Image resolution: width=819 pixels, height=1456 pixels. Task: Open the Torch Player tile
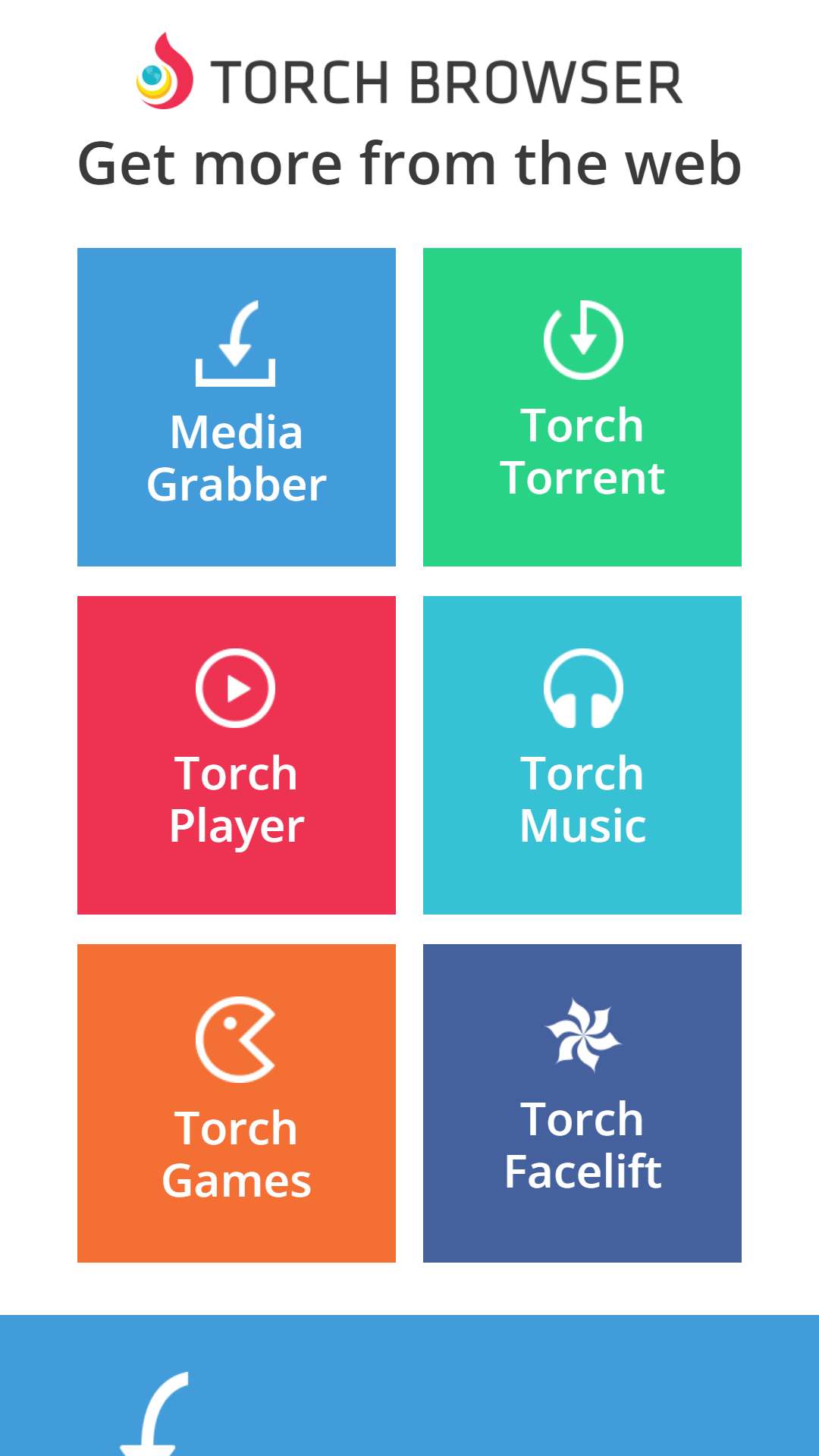click(x=237, y=755)
